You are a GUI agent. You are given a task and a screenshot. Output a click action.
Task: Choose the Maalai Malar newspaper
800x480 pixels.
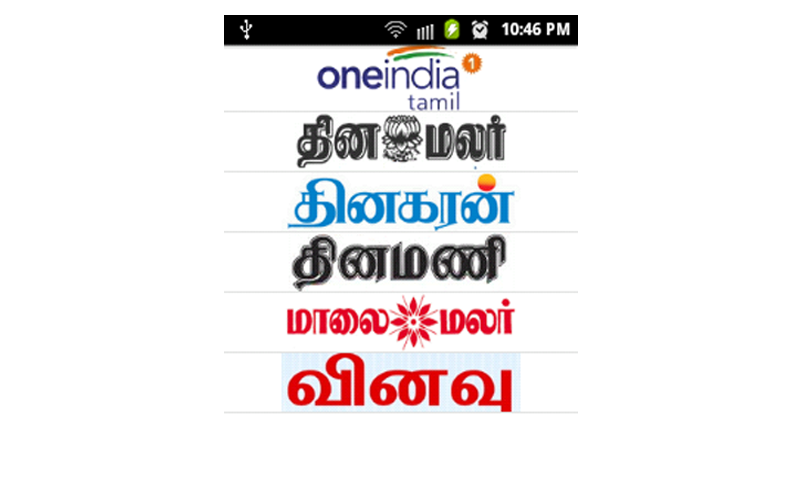click(x=400, y=322)
